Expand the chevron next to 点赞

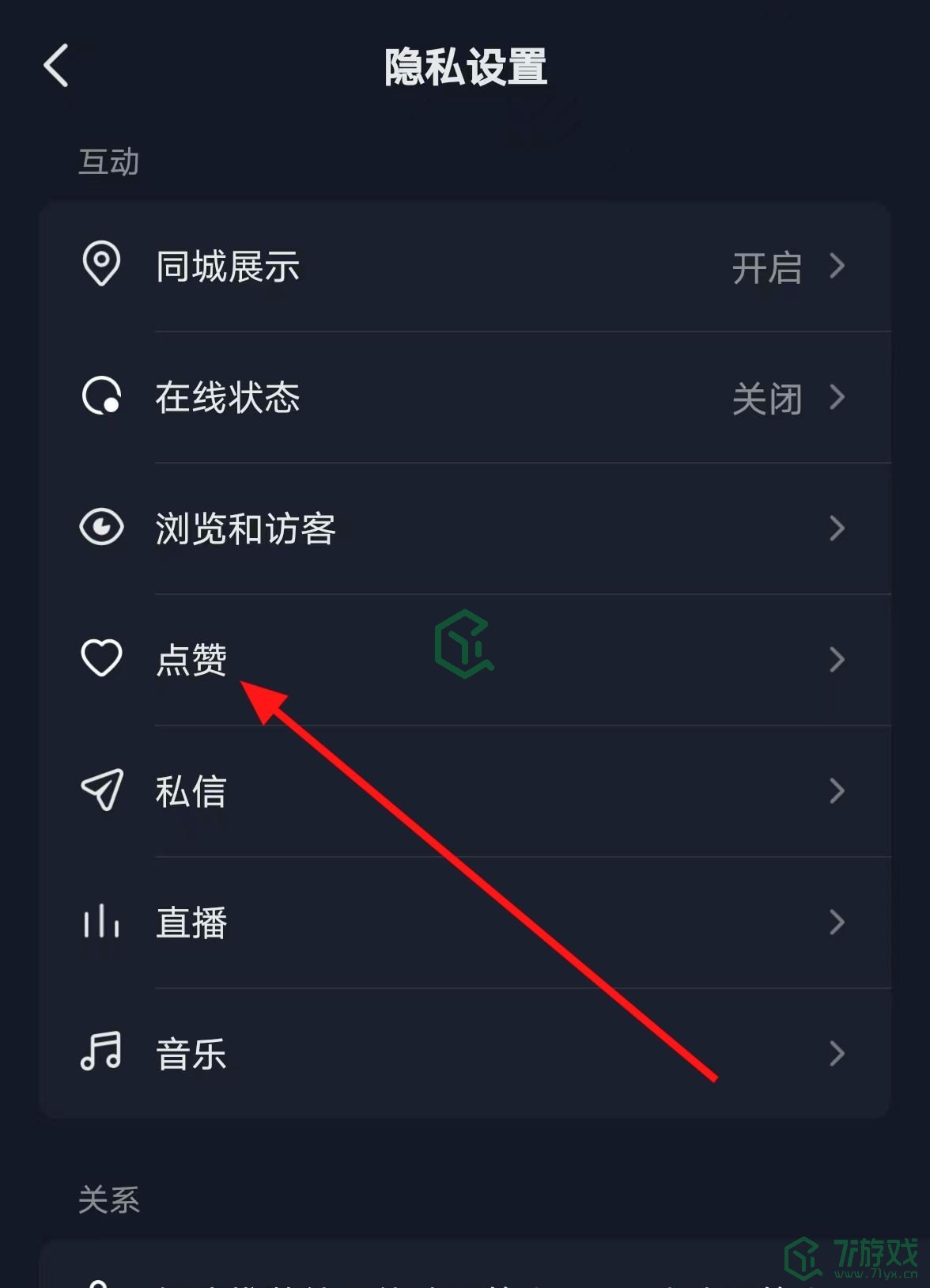point(837,658)
